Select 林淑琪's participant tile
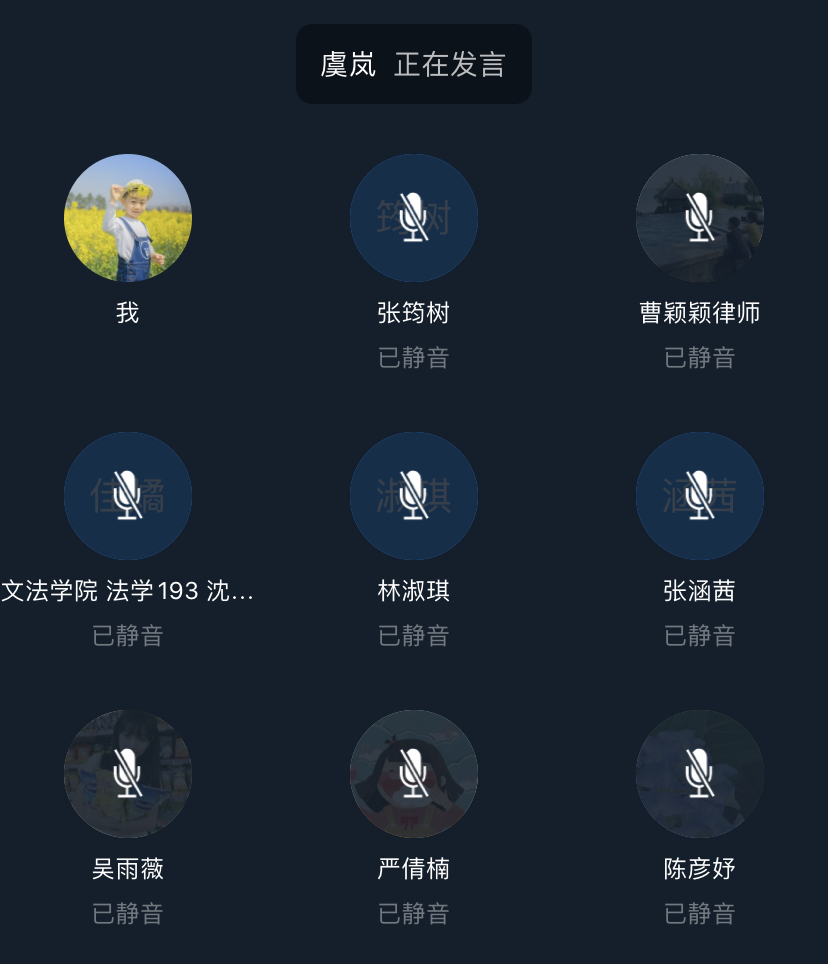828x964 pixels. coord(414,496)
